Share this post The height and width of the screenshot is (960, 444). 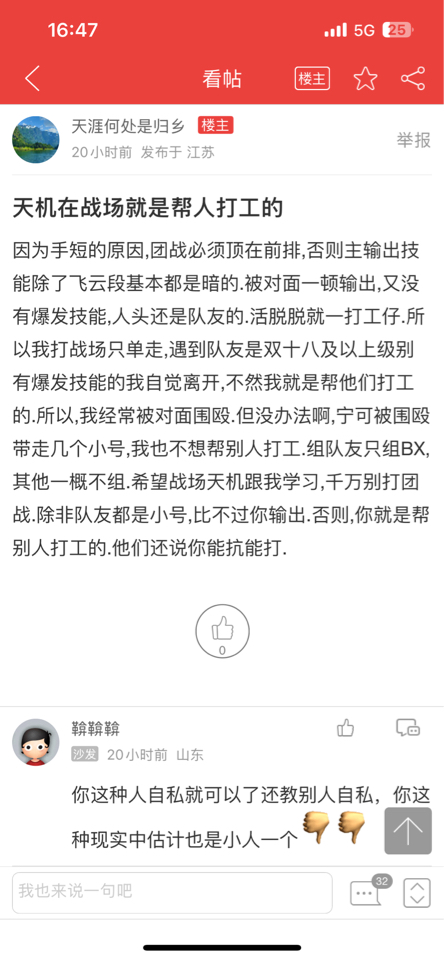click(x=413, y=79)
